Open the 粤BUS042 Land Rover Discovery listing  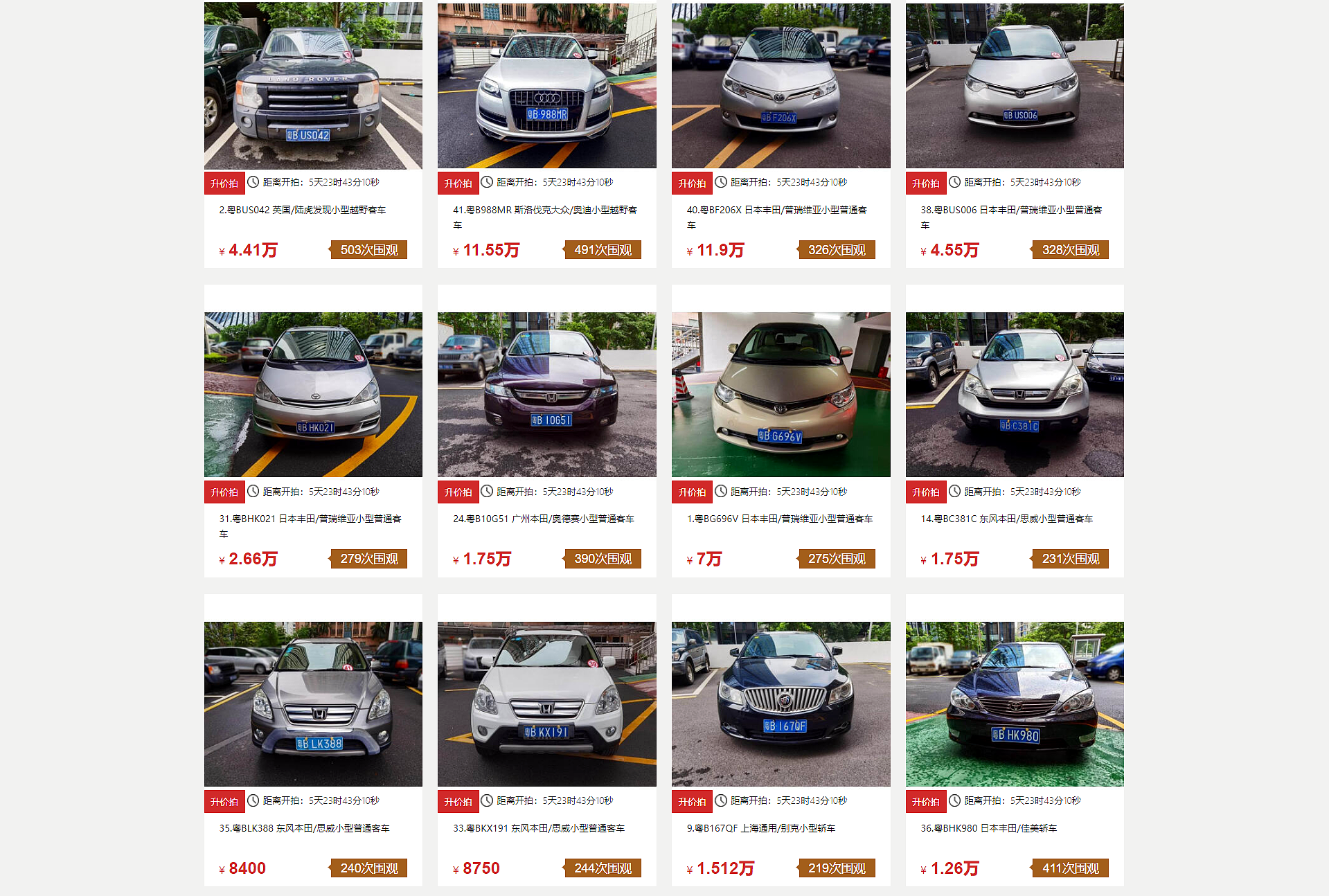click(x=313, y=87)
